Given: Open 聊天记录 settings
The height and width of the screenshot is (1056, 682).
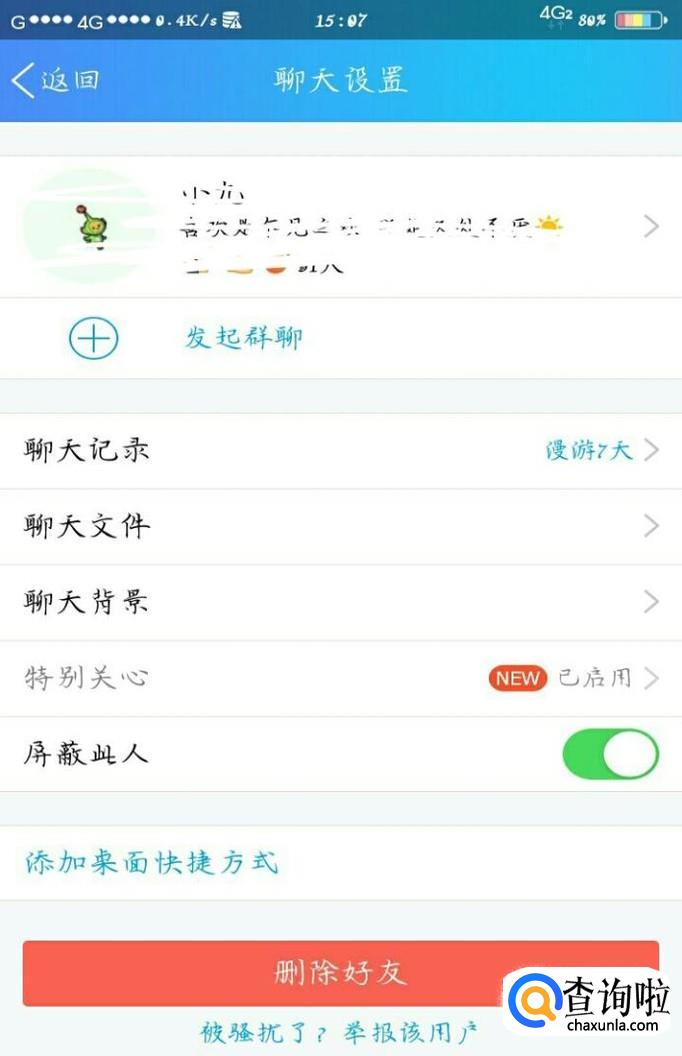Looking at the screenshot, I should [x=340, y=450].
